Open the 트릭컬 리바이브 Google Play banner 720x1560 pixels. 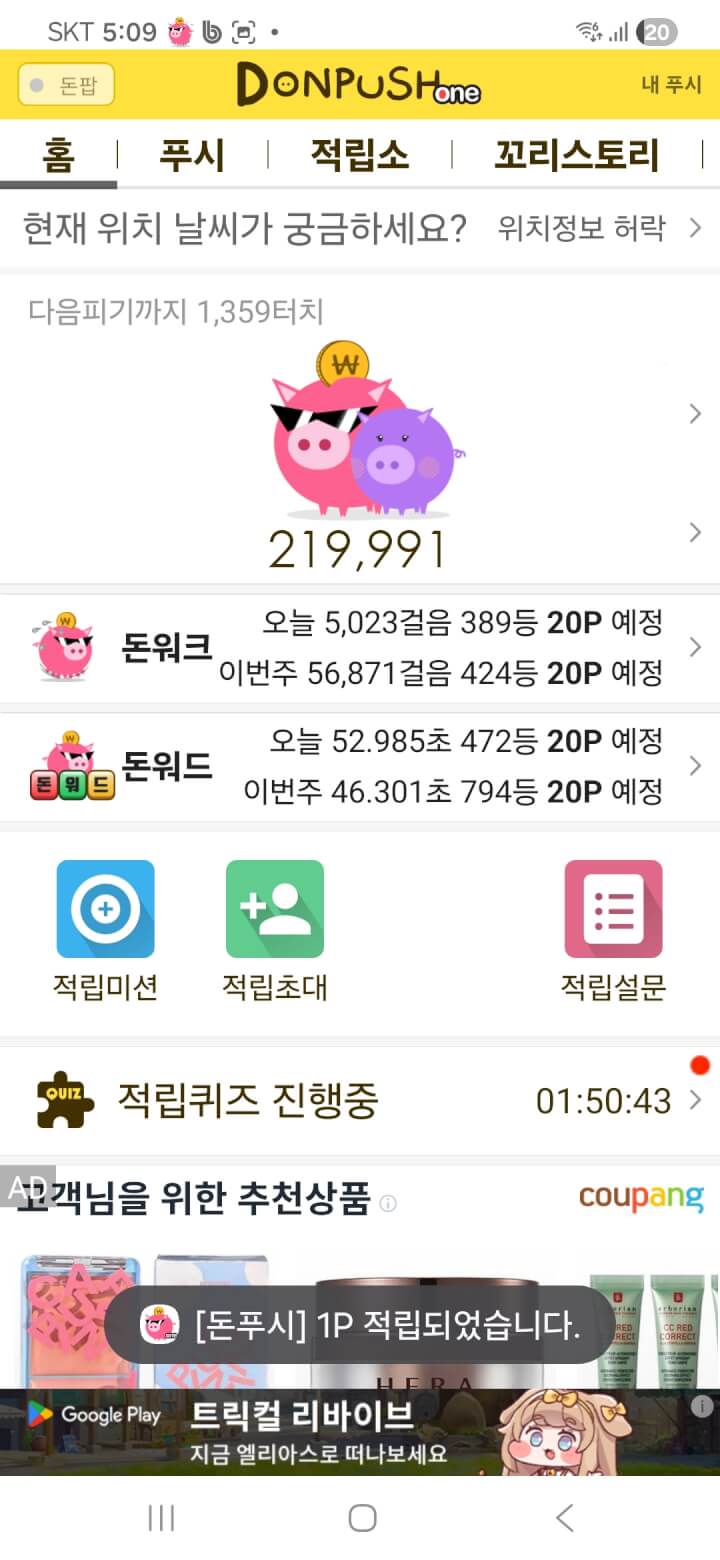[360, 1431]
